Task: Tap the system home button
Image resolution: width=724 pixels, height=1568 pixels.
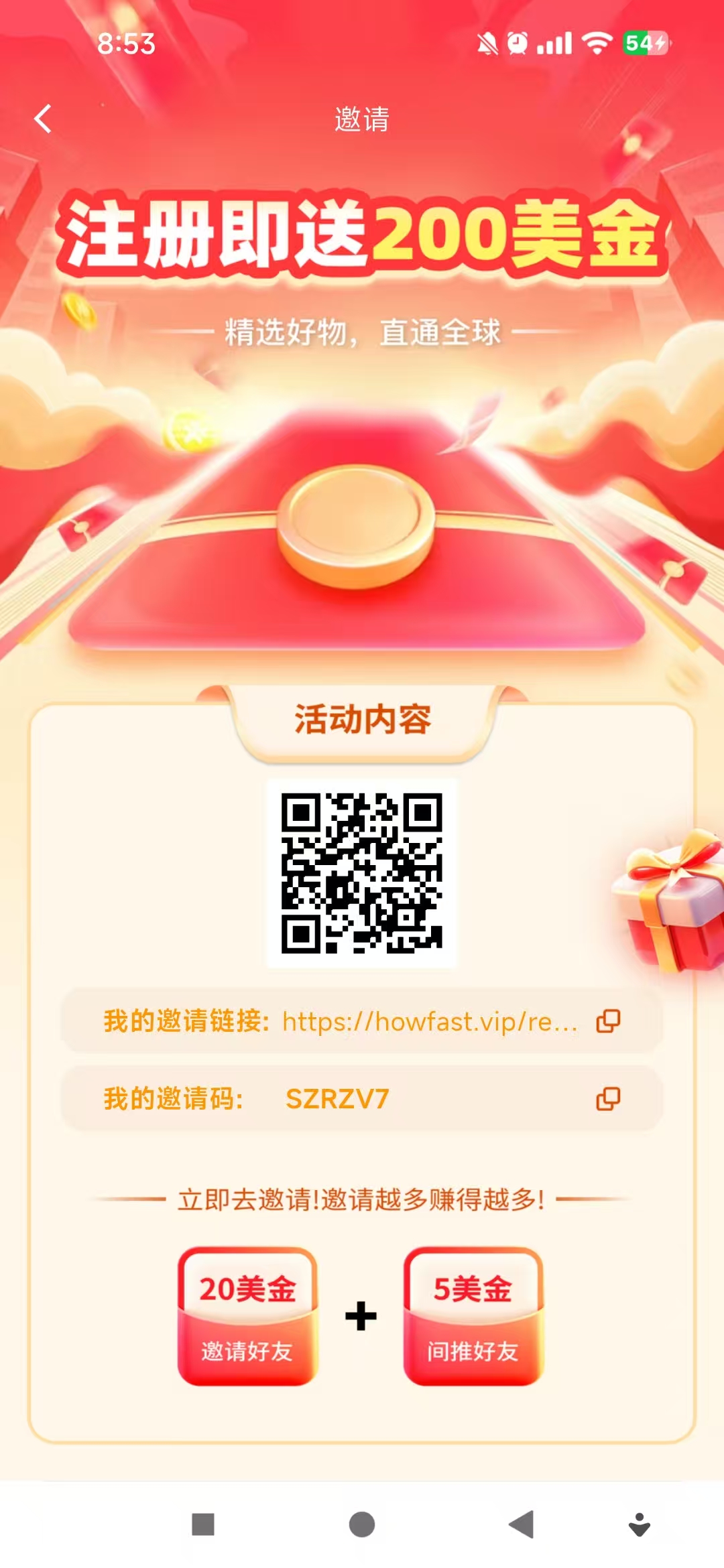Action: [362, 1524]
